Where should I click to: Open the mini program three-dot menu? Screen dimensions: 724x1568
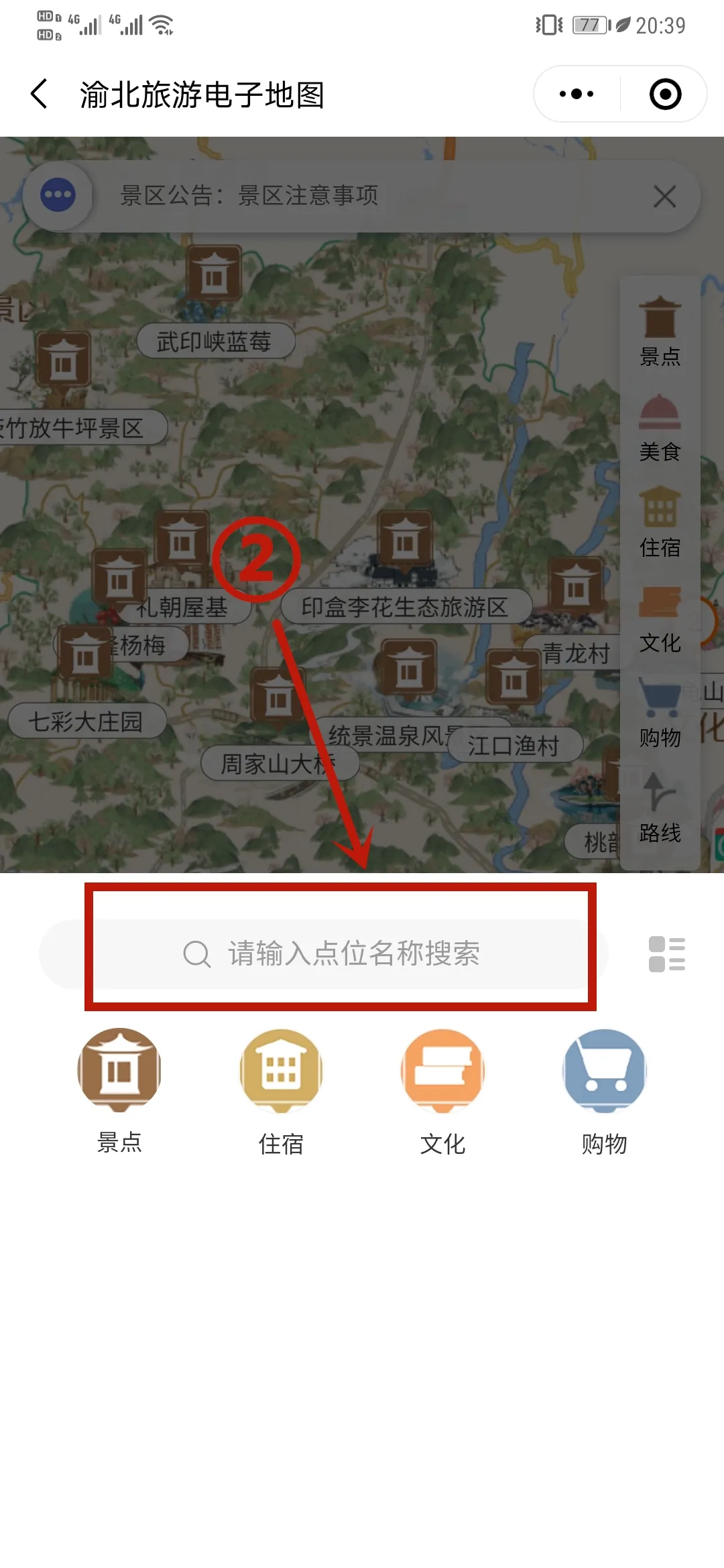(577, 94)
